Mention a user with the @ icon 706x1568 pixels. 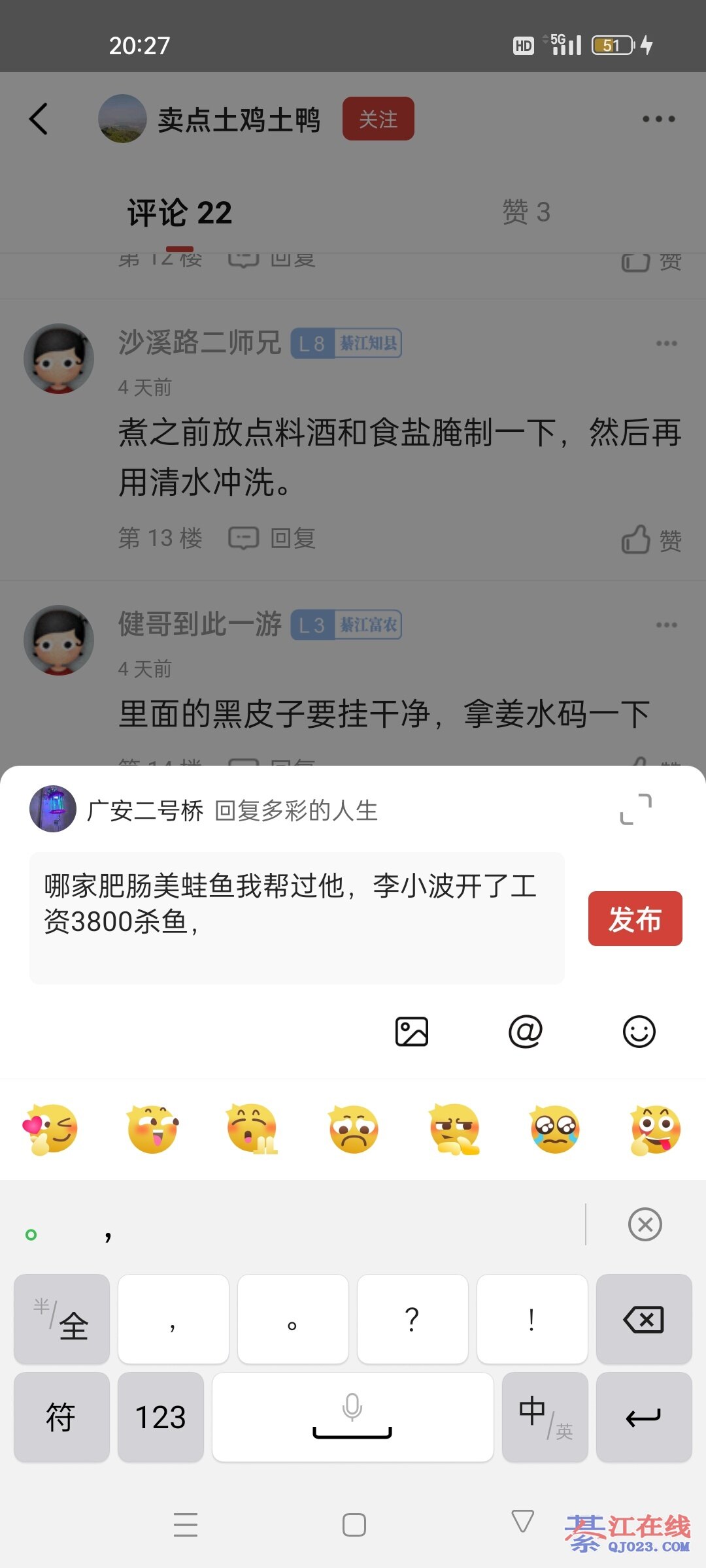click(x=526, y=1032)
